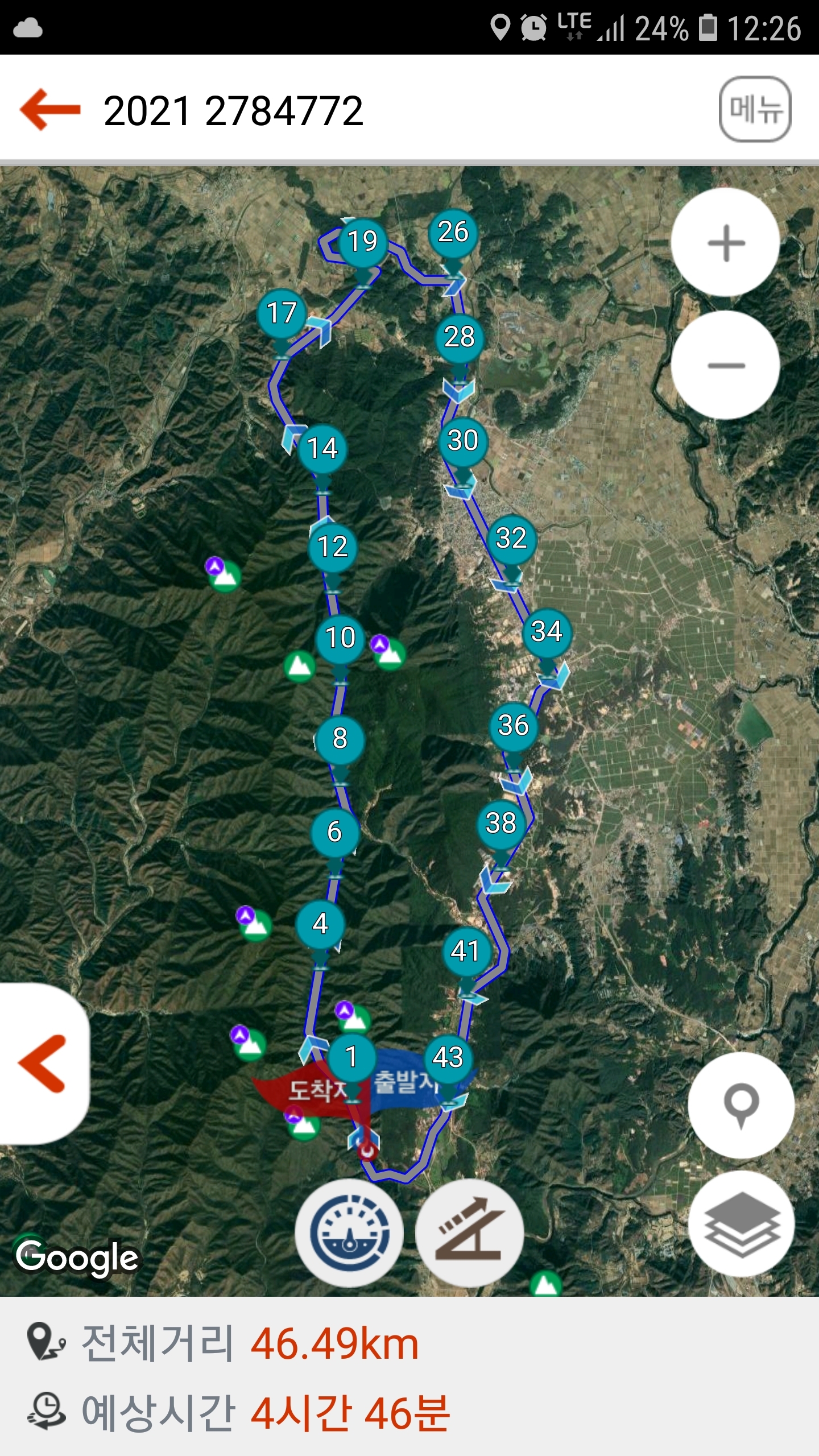The height and width of the screenshot is (1456, 819).
Task: Open map layers selector
Action: point(741,1224)
